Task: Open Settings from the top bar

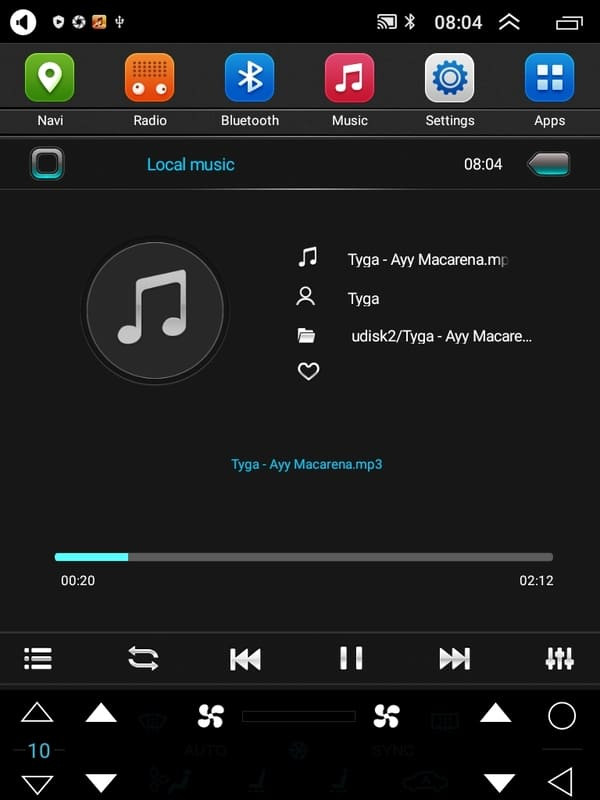Action: tap(450, 79)
